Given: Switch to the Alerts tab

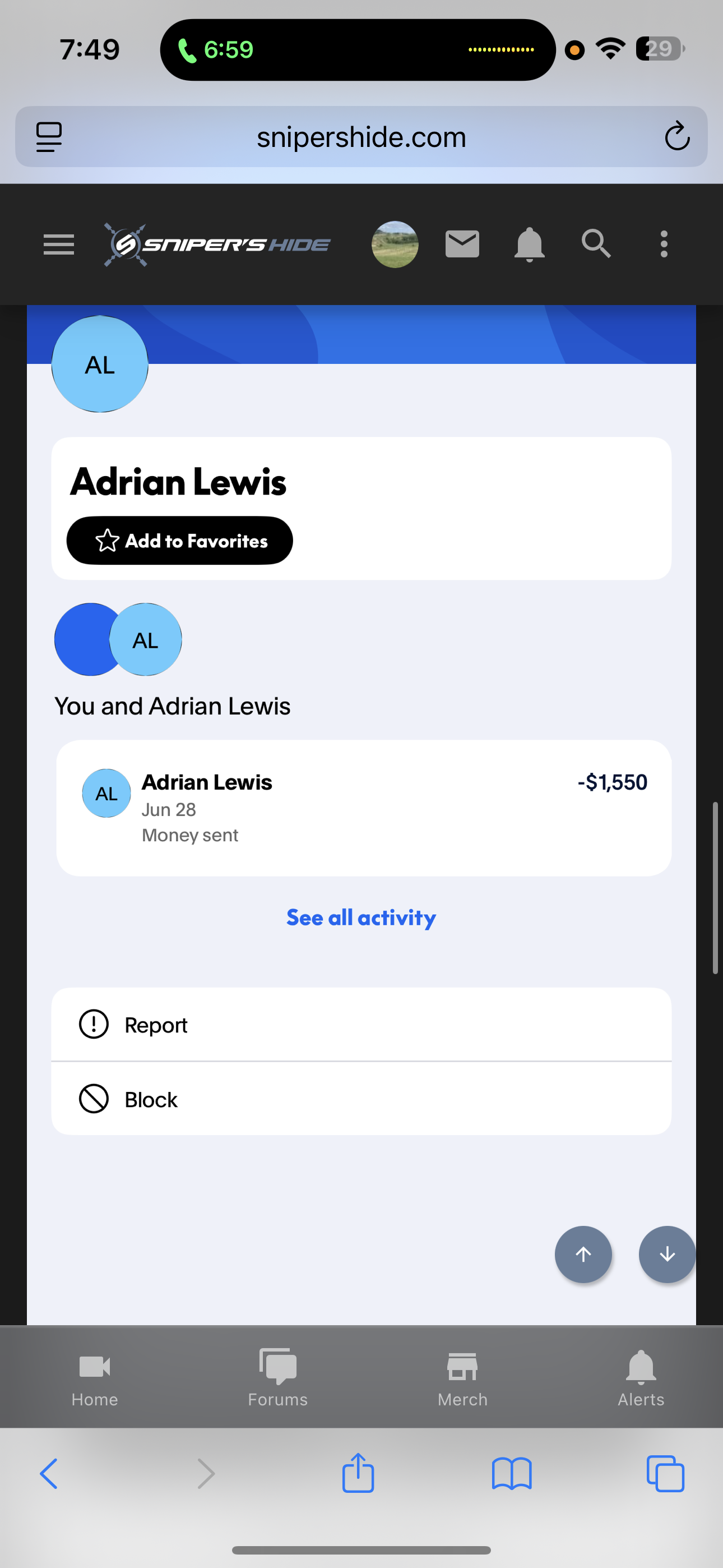Looking at the screenshot, I should click(x=641, y=1378).
